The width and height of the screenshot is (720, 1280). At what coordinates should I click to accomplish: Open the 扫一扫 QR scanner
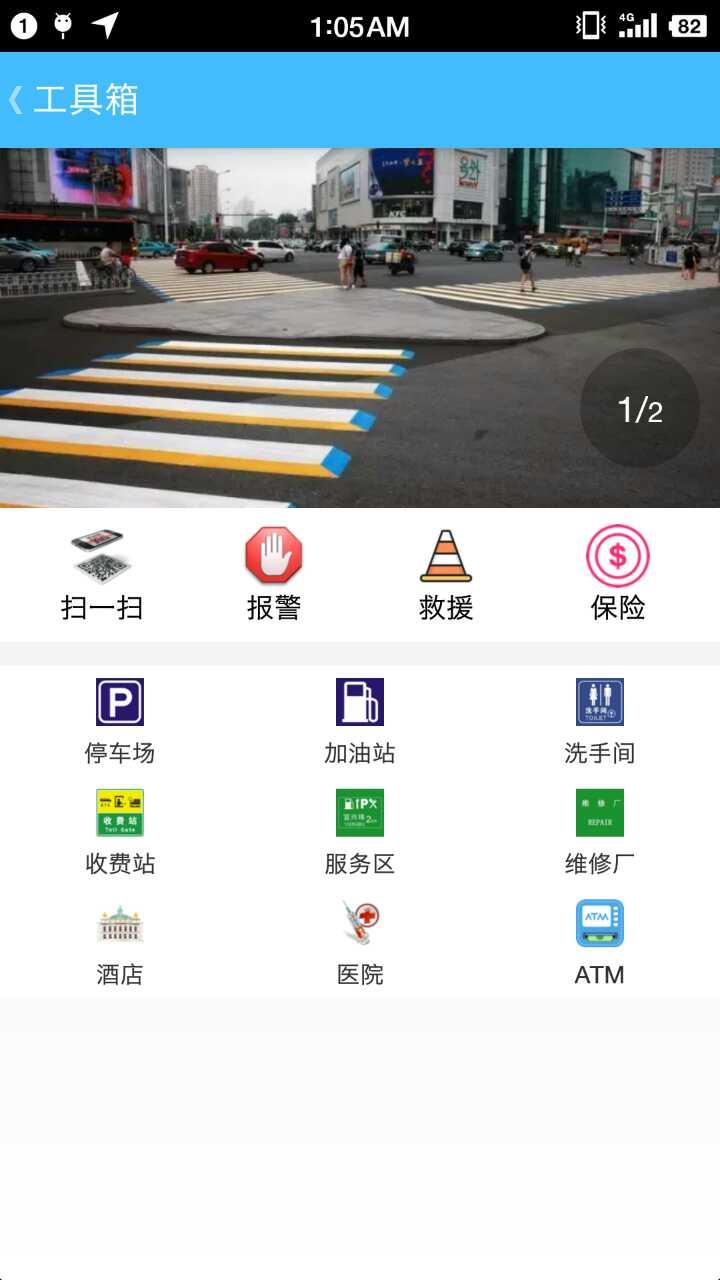pos(102,576)
